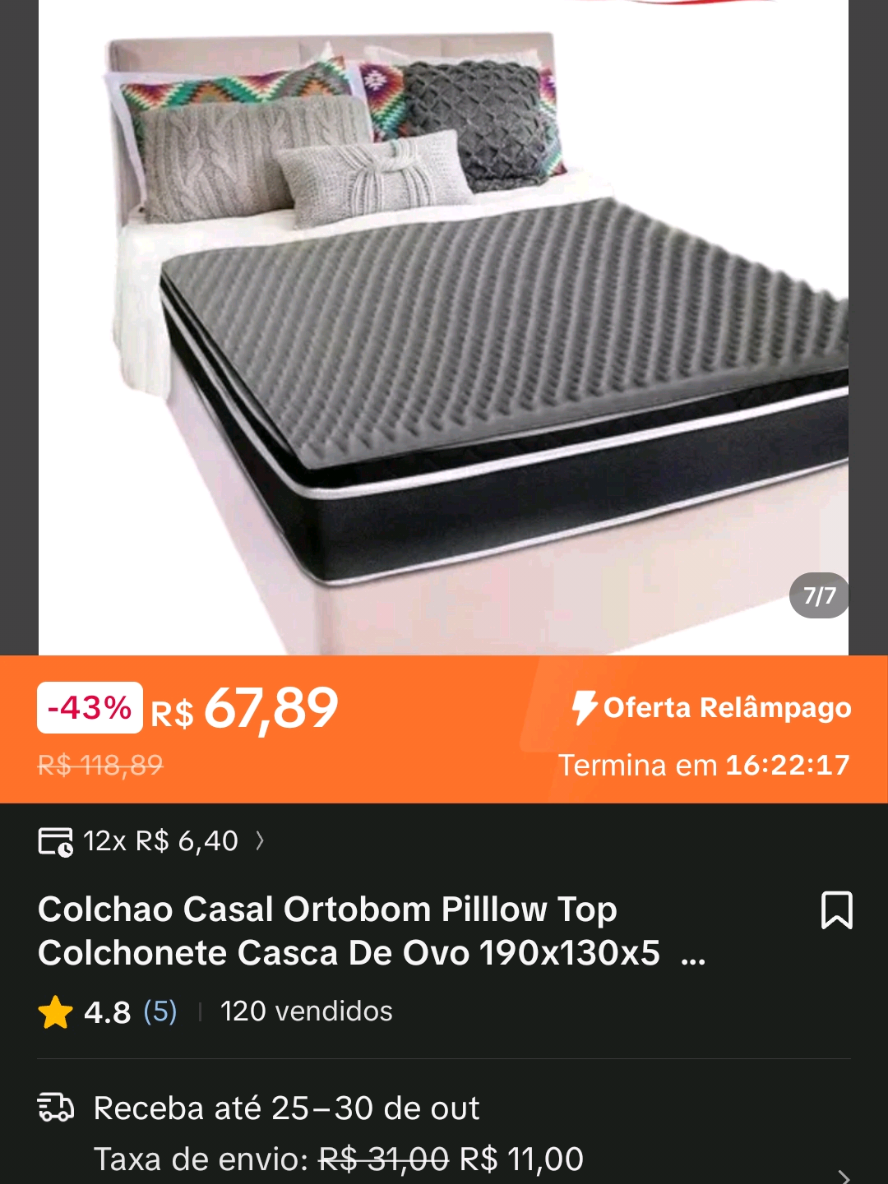The image size is (888, 1184).
Task: Tap the bookmark icon to save product
Action: [x=838, y=909]
